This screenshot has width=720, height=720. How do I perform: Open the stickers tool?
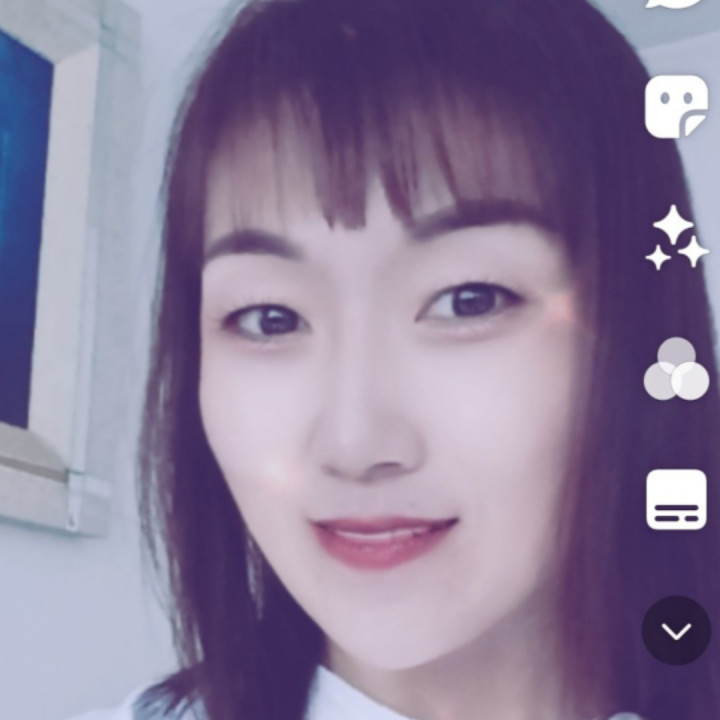coord(676,107)
